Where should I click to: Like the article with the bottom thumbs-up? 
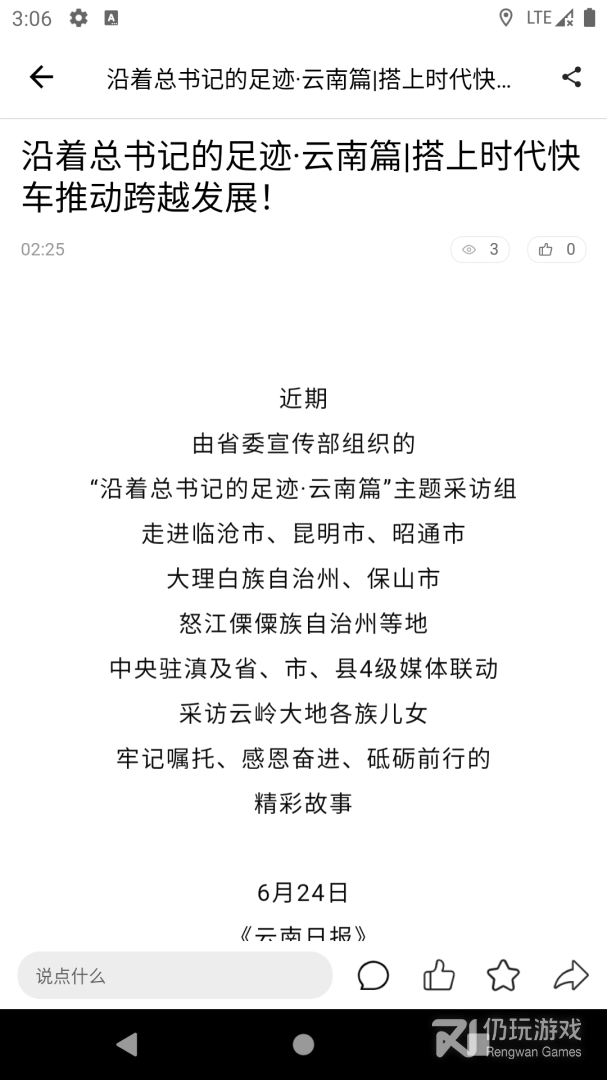pos(438,975)
